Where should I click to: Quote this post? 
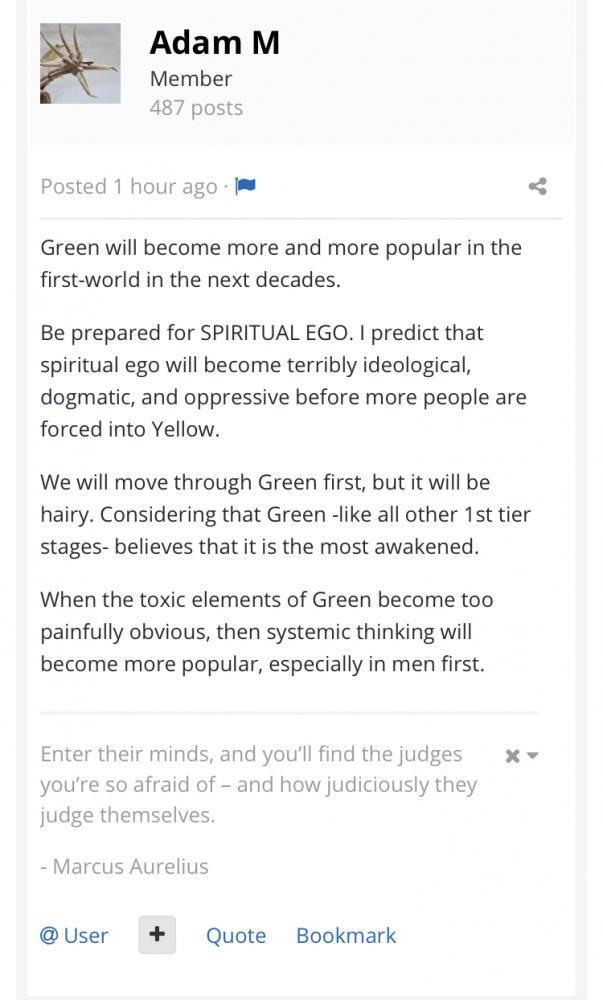tap(236, 936)
